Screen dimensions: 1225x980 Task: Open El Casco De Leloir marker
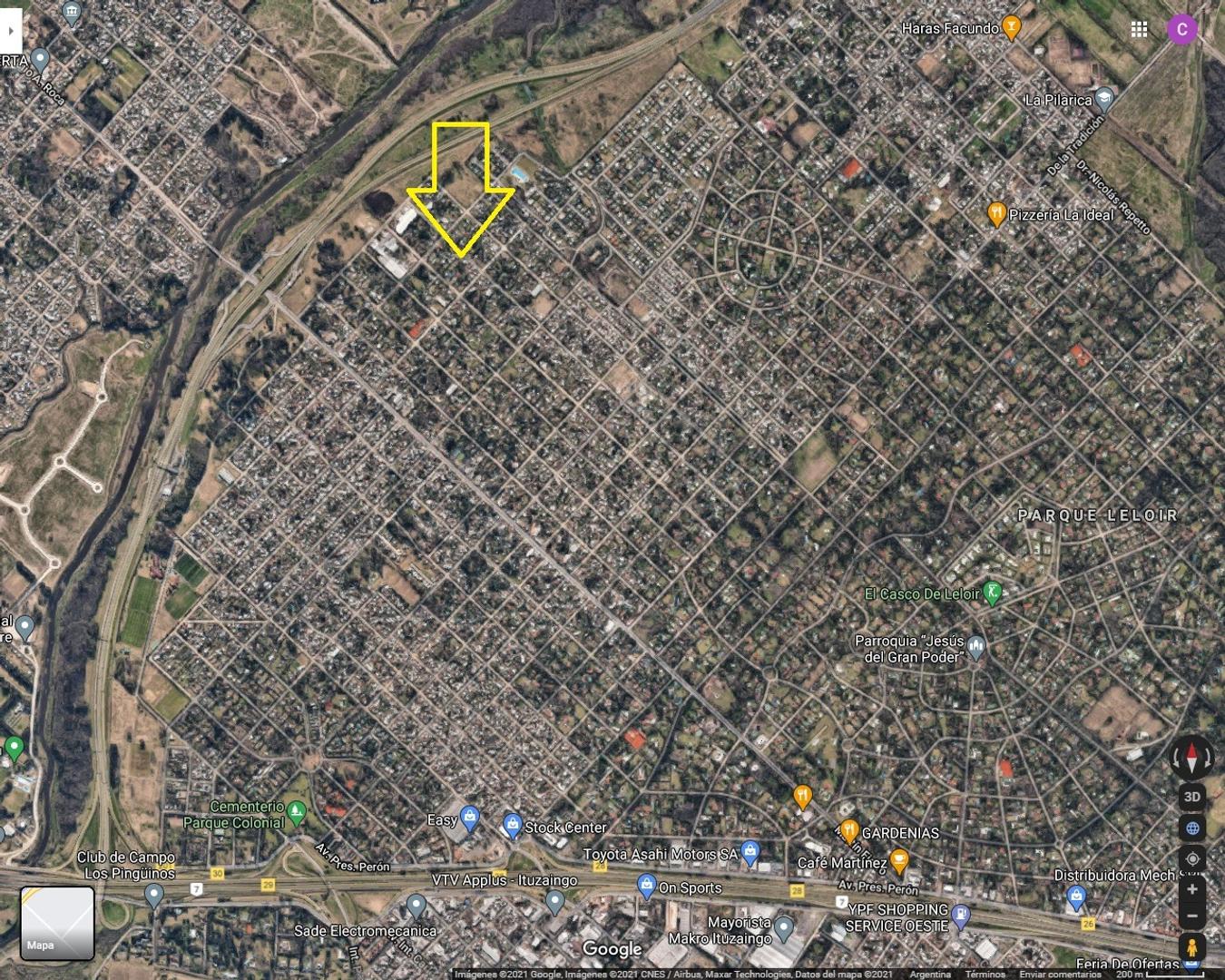(992, 593)
